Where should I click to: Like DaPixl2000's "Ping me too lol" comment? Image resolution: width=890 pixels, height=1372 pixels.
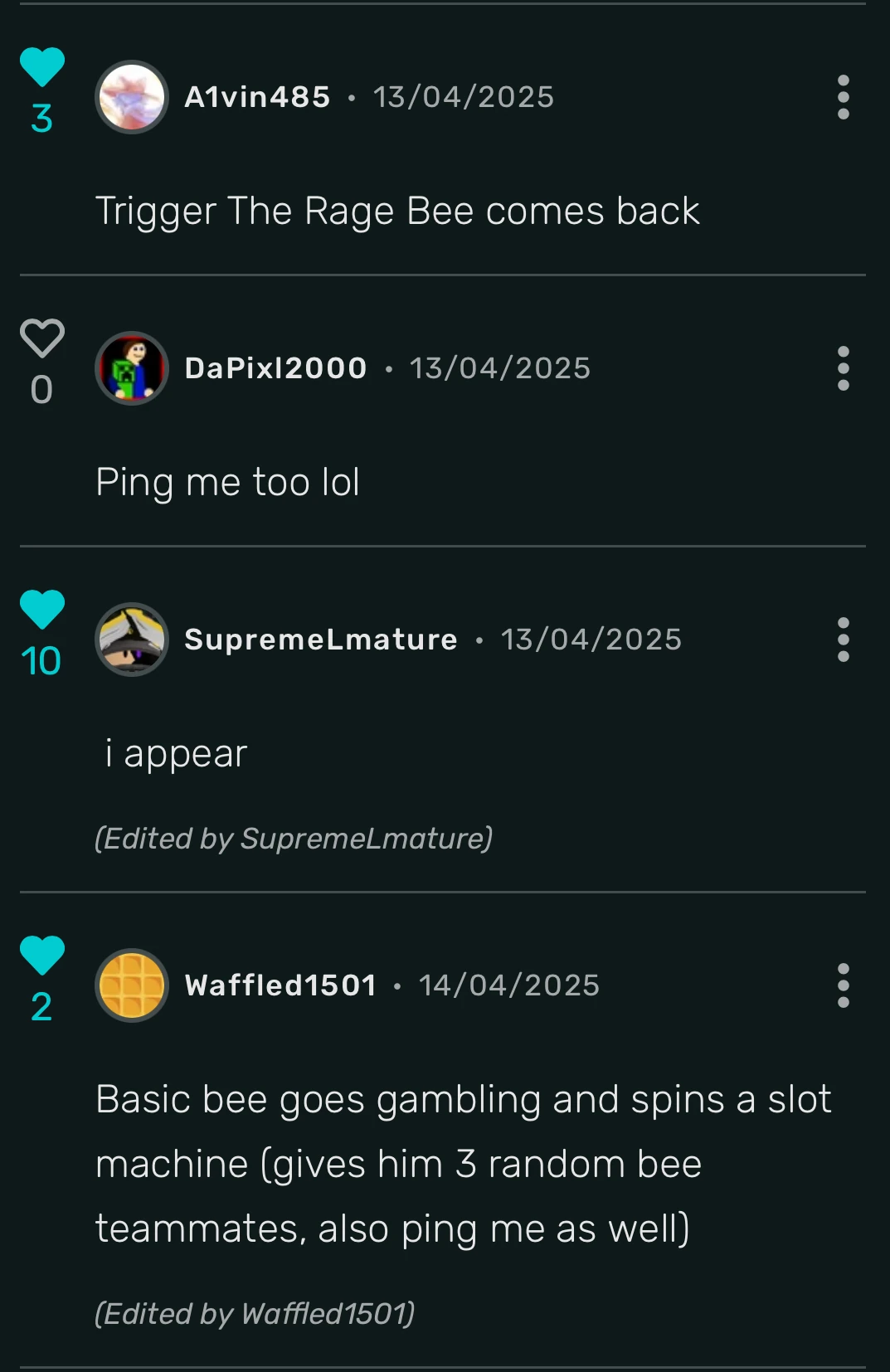coord(42,338)
